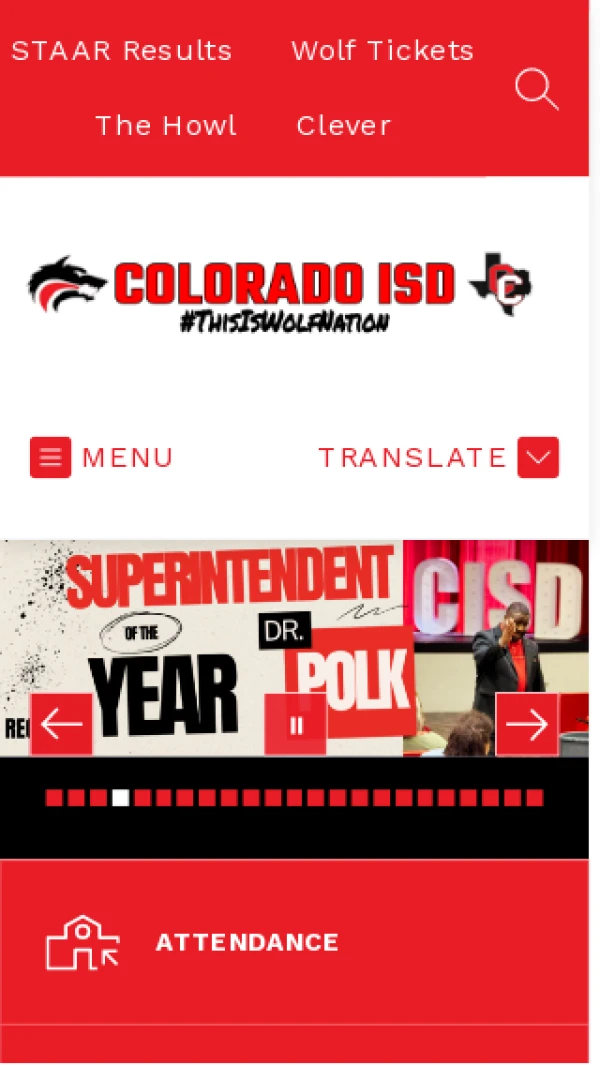Screen dimensions: 600x1065
Task: Open the hamburger MENU button
Action: click(102, 458)
